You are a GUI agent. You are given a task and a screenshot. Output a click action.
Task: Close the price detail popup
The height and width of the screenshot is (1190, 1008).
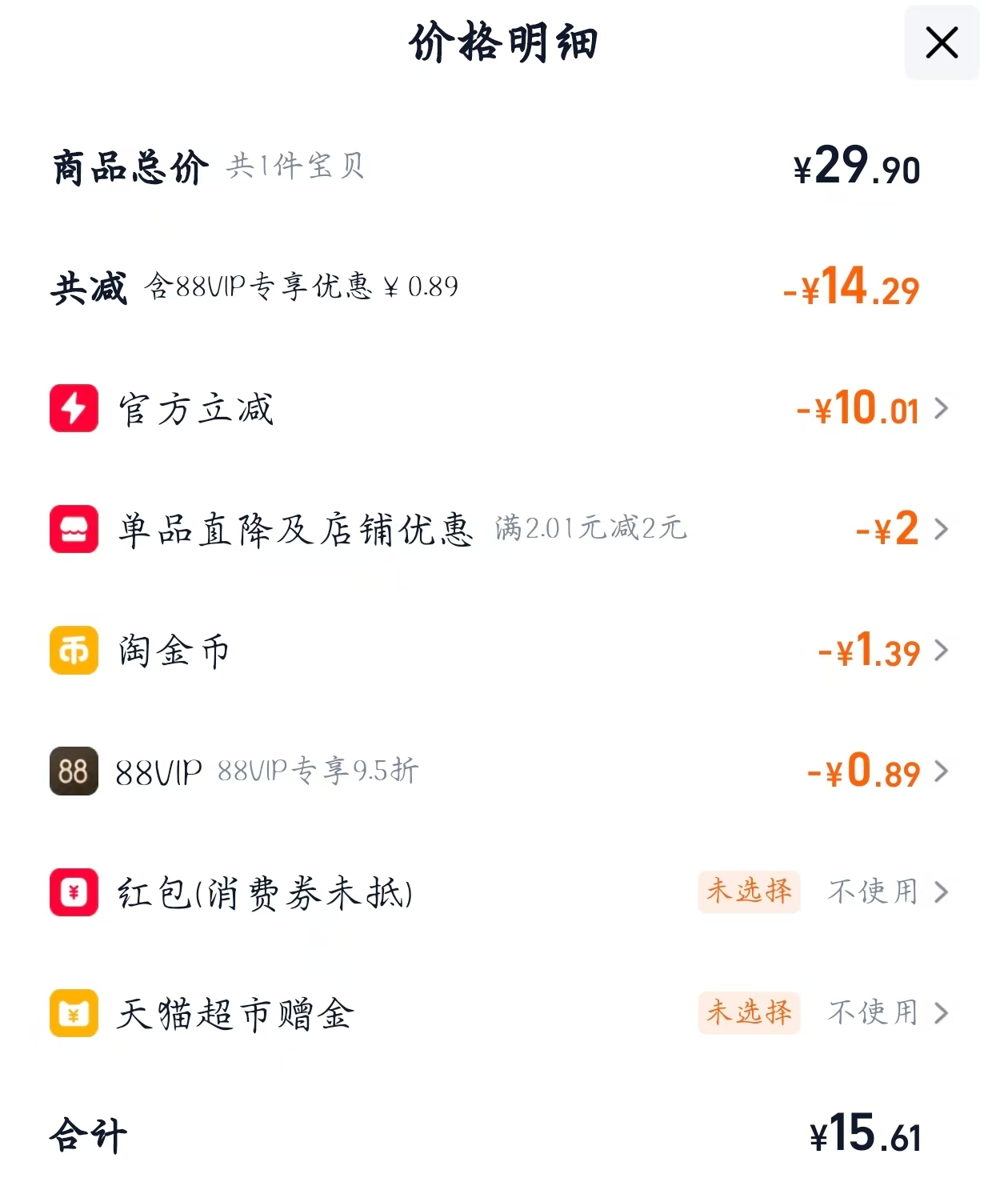coord(942,43)
